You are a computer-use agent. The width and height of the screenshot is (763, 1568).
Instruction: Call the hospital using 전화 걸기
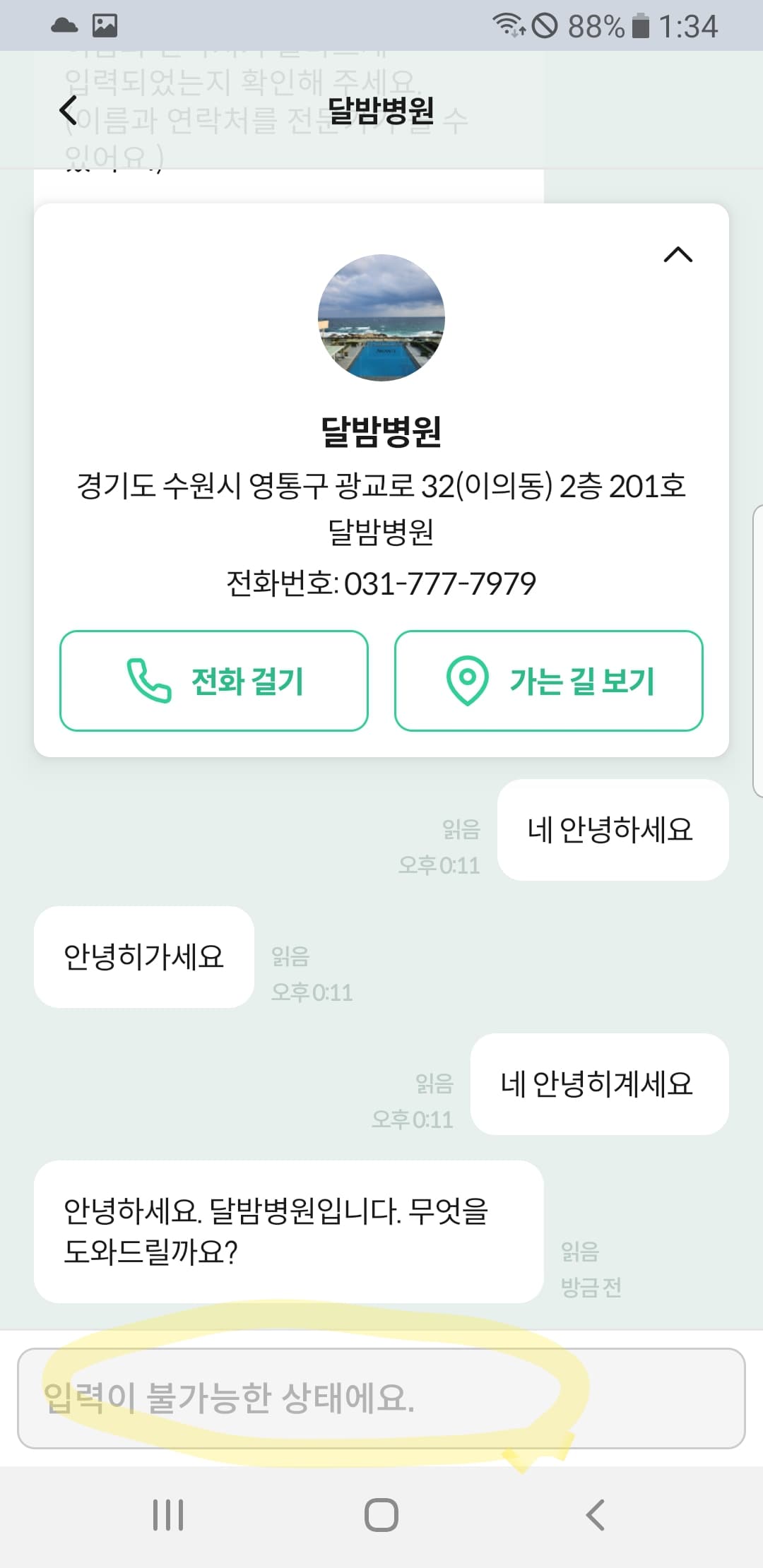click(213, 681)
